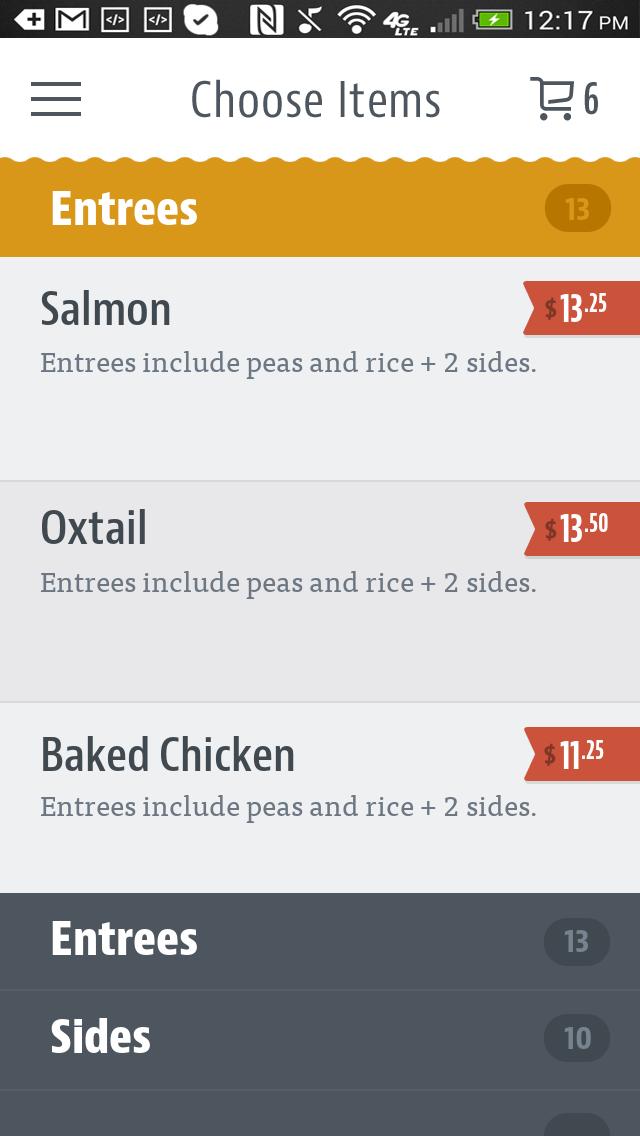The width and height of the screenshot is (640, 1136).
Task: Open the hamburger drawer menu
Action: point(56,99)
